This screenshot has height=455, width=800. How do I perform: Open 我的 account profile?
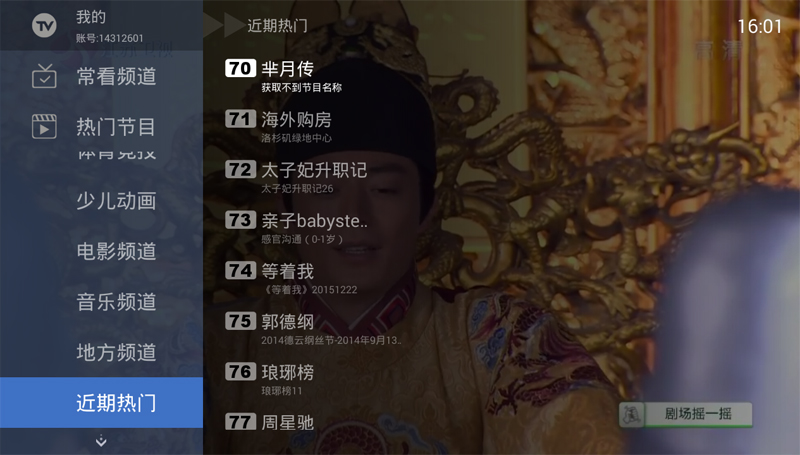(x=90, y=26)
